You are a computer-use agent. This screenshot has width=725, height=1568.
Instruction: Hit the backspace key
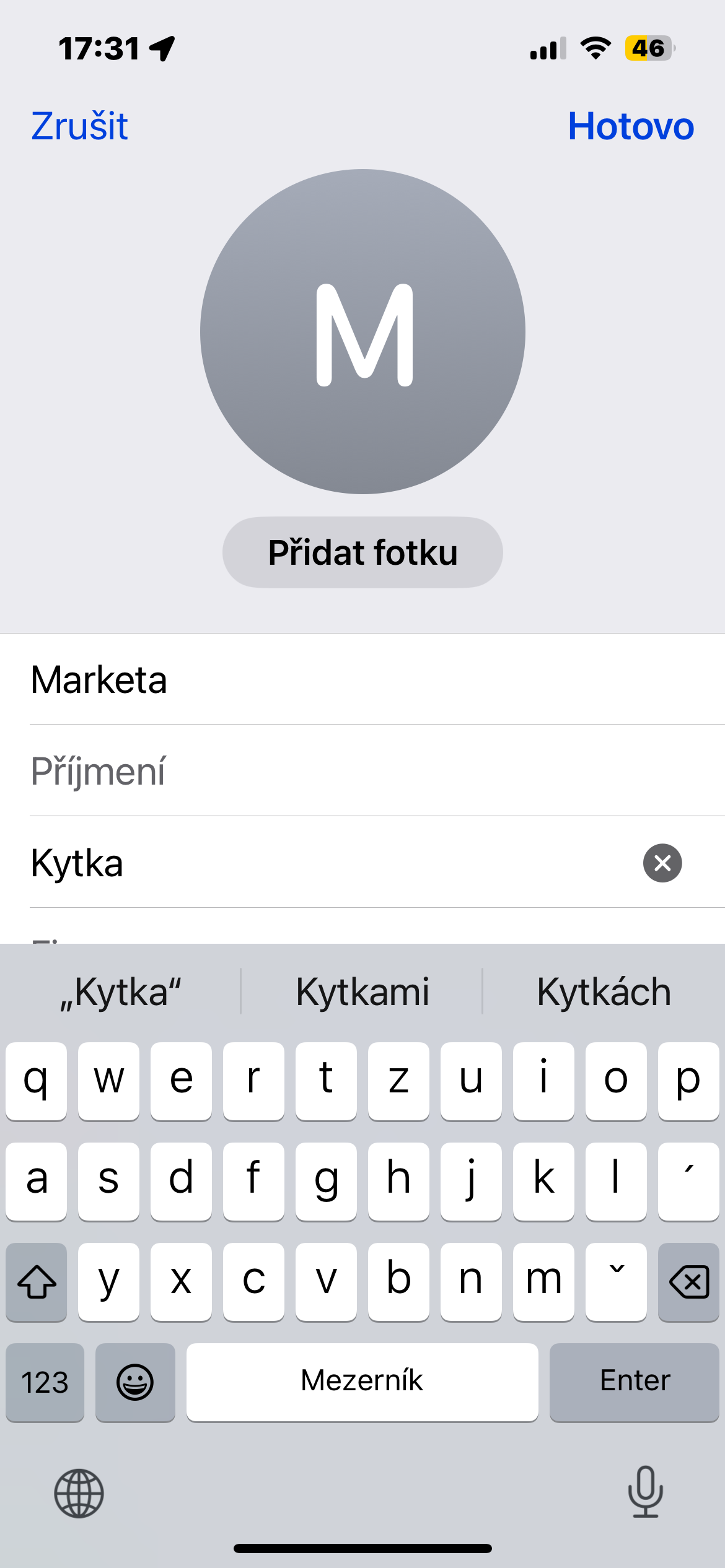688,1282
